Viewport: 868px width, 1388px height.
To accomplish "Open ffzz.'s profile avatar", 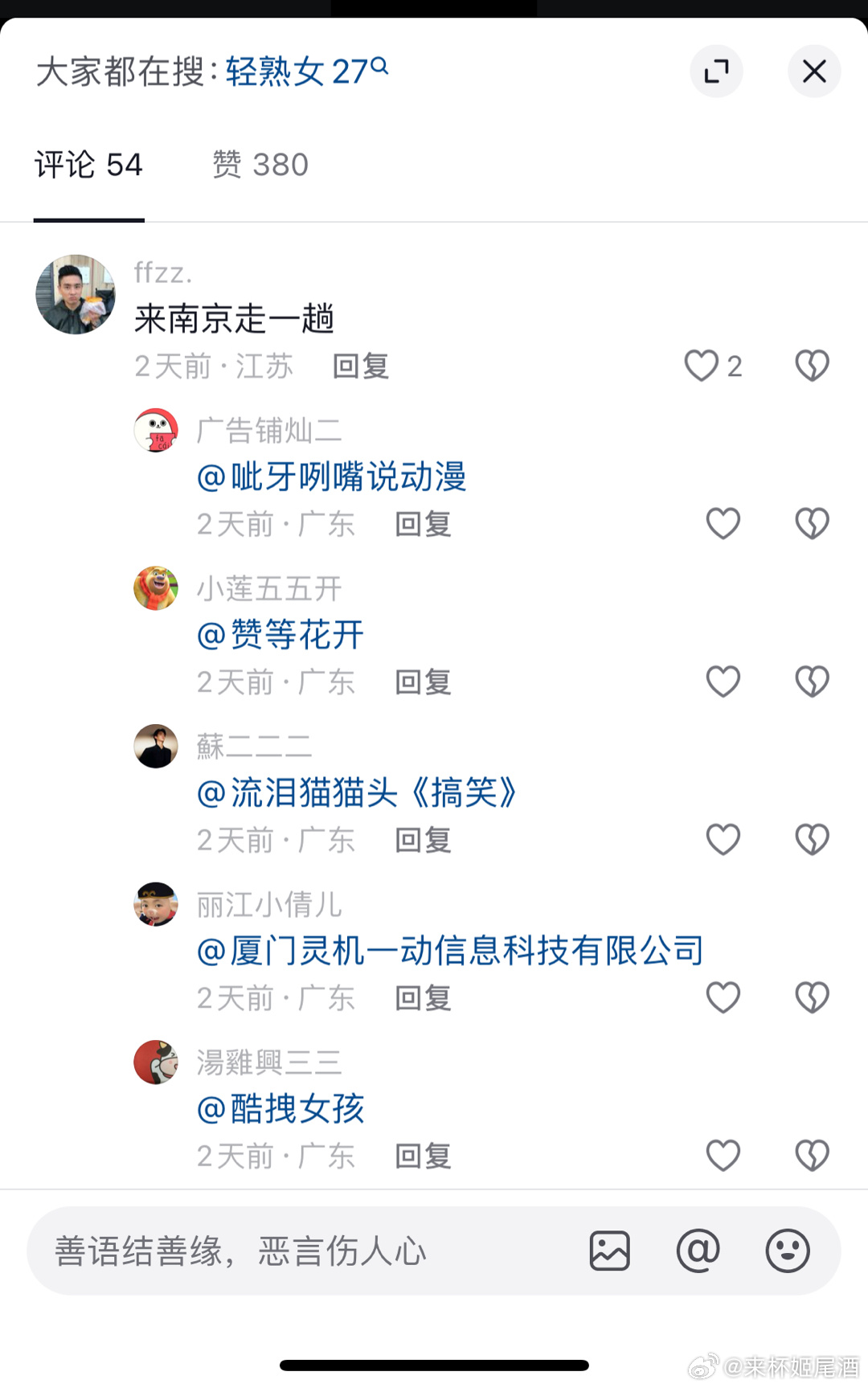I will (x=76, y=294).
